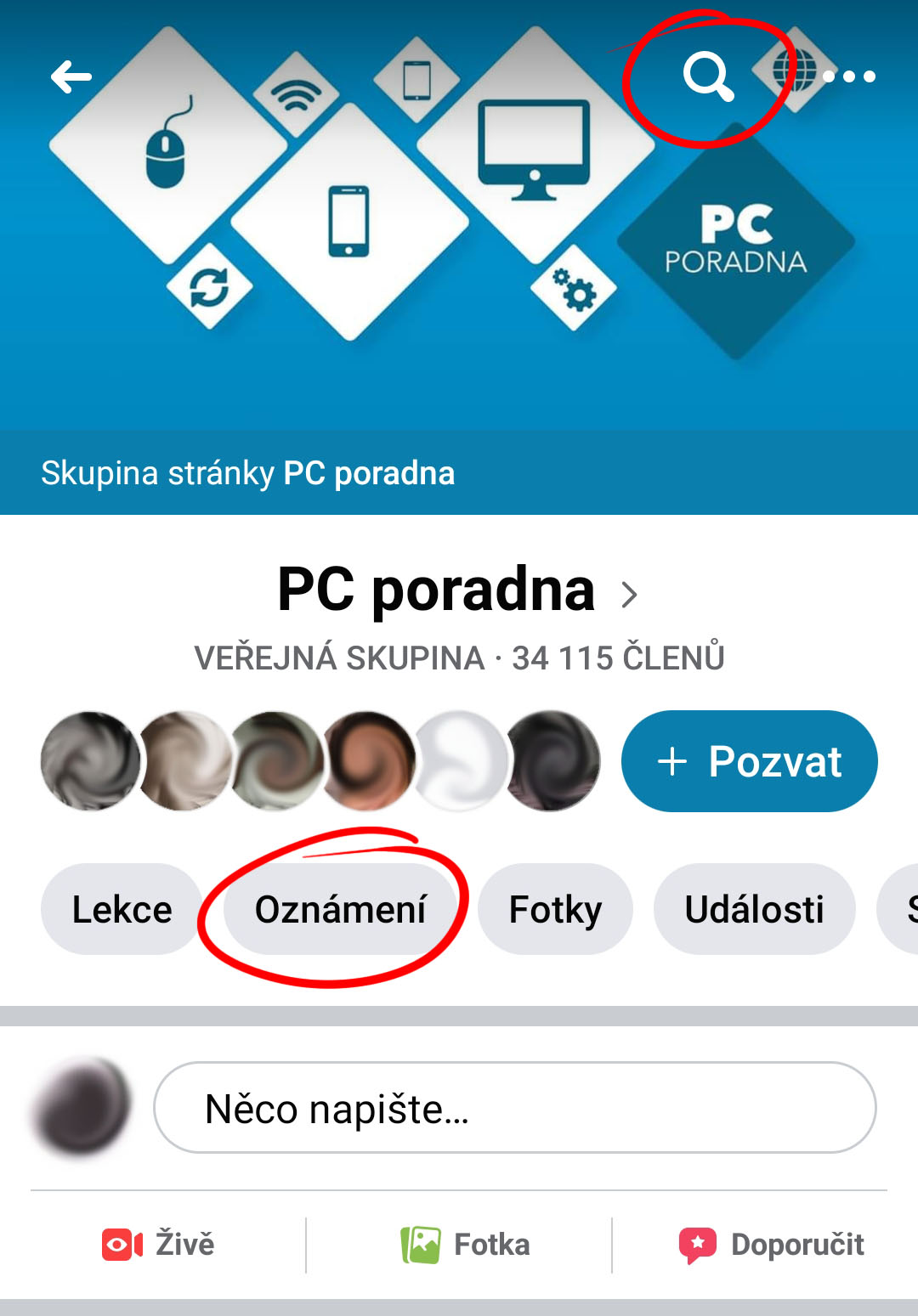918x1316 pixels.
Task: Open the PC poradna group details
Action: (457, 590)
